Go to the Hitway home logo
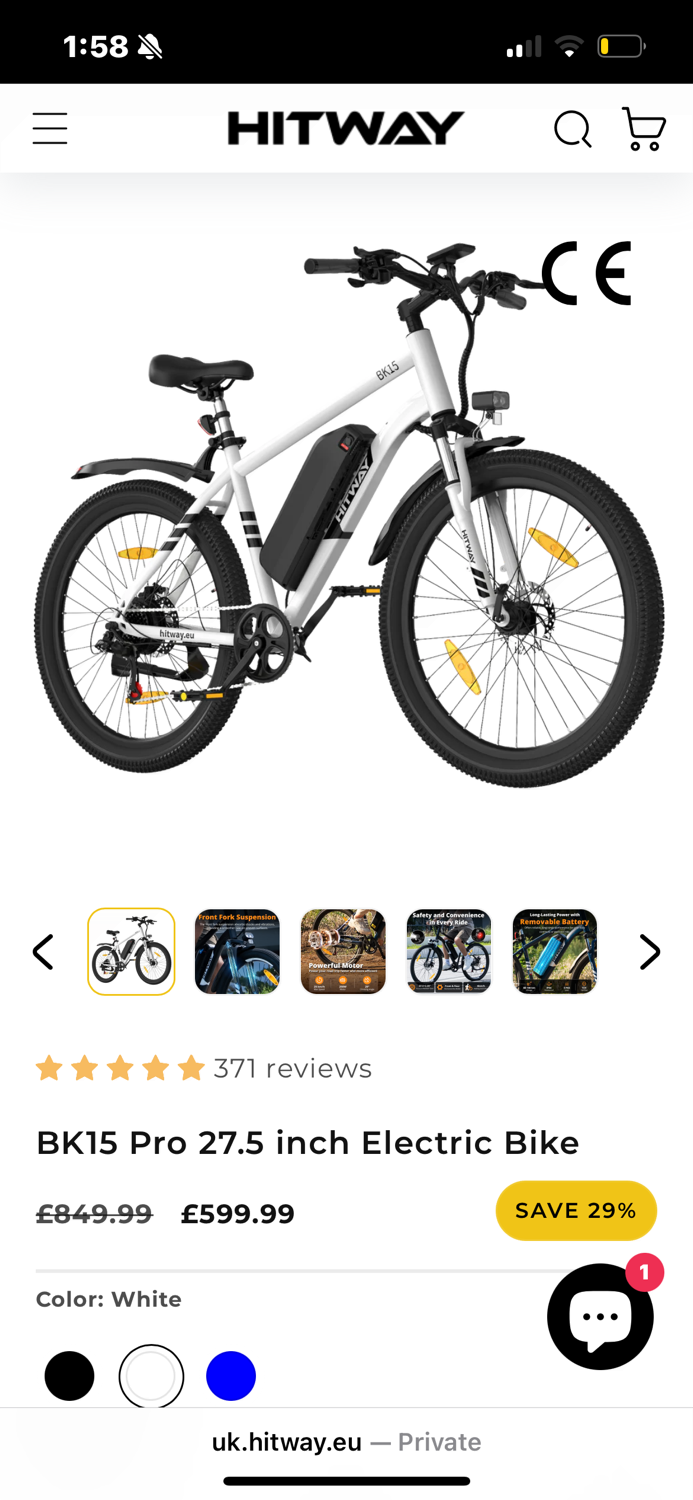Viewport: 693px width, 1500px height. point(346,129)
